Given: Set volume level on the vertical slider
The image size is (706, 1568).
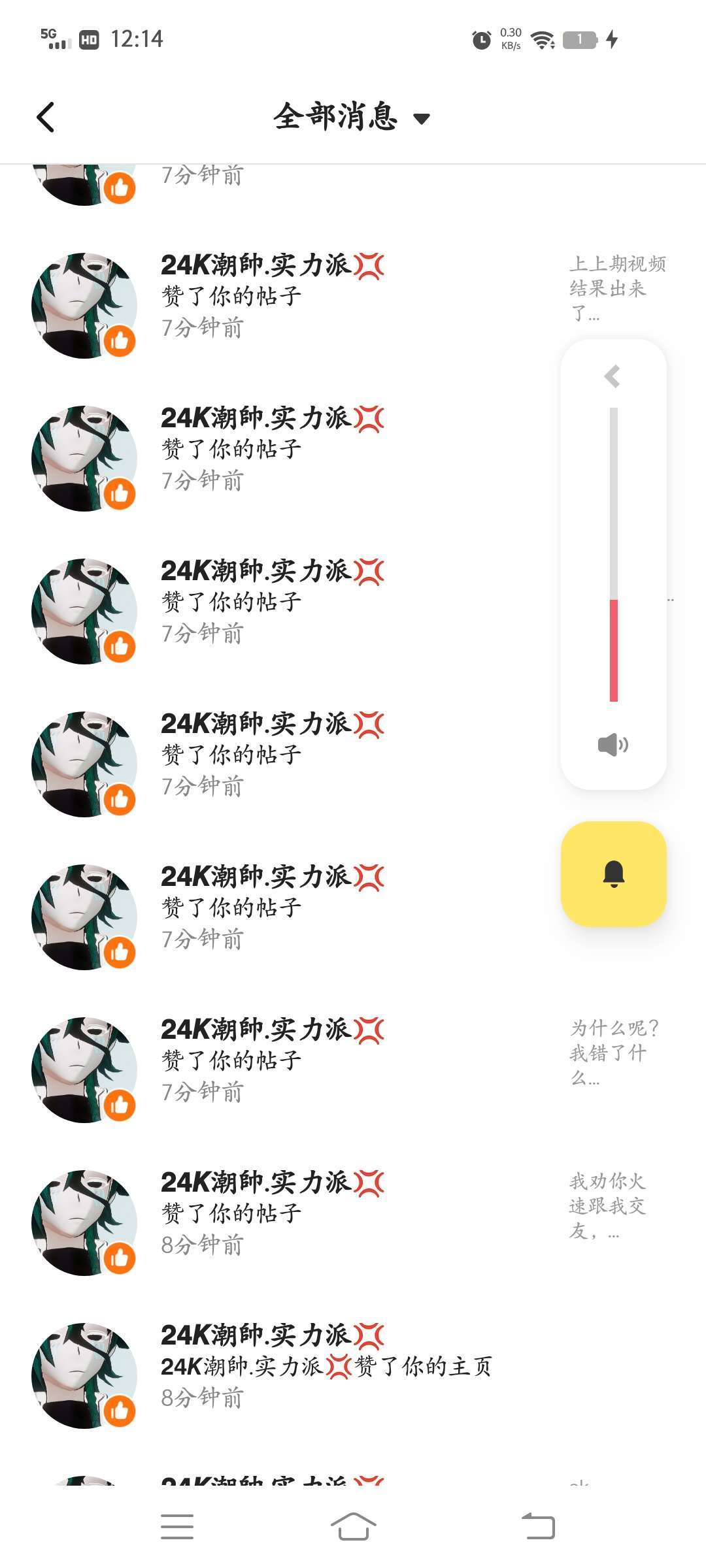Looking at the screenshot, I should pos(613,555).
